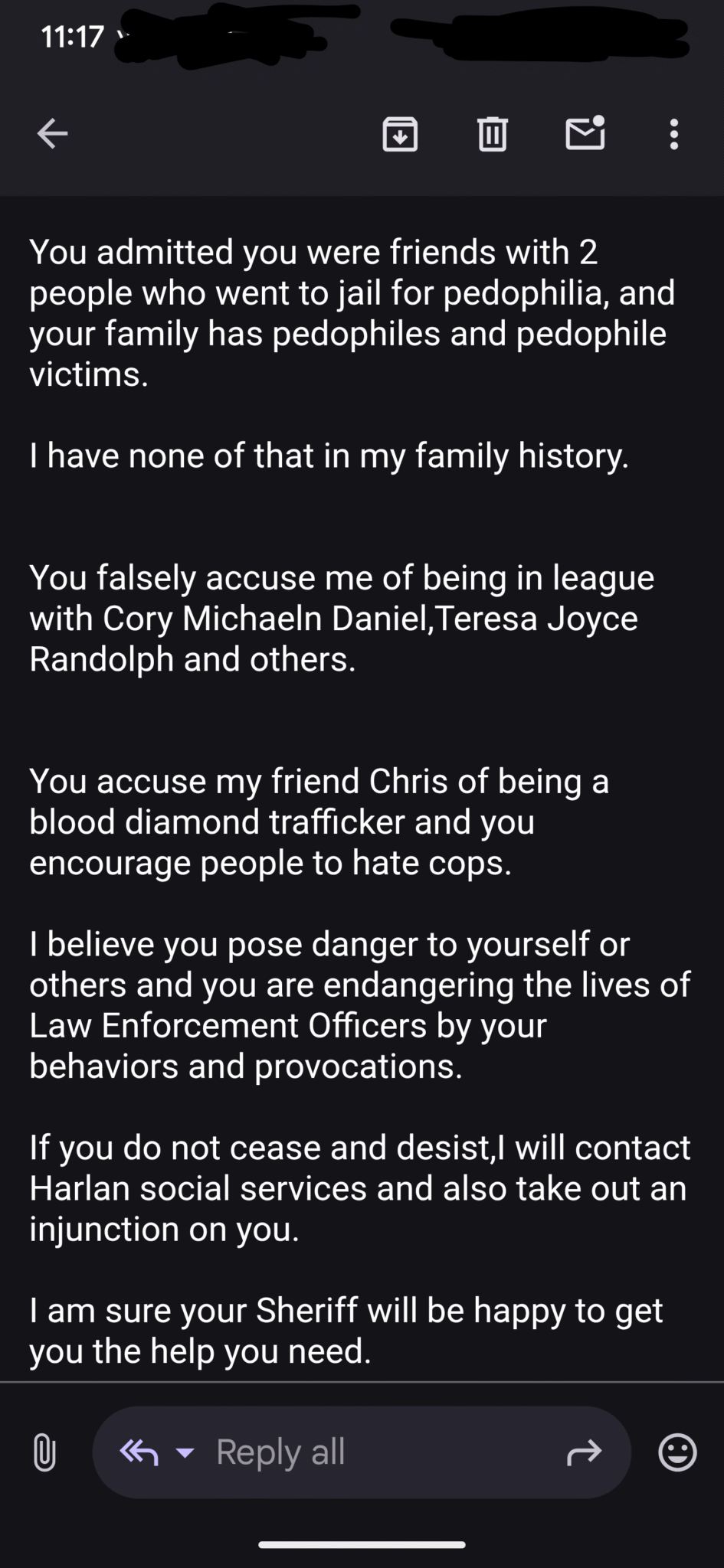Attach a file to the reply
Viewport: 724px width, 1568px height.
click(x=44, y=1452)
